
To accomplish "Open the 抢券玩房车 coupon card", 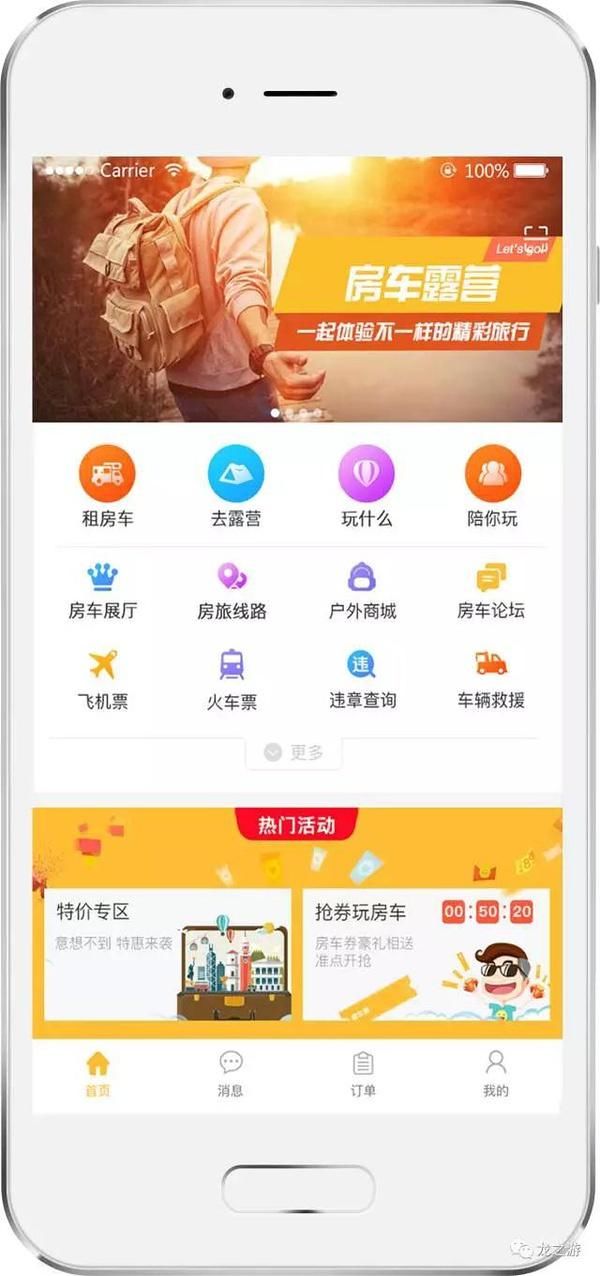I will pos(426,954).
